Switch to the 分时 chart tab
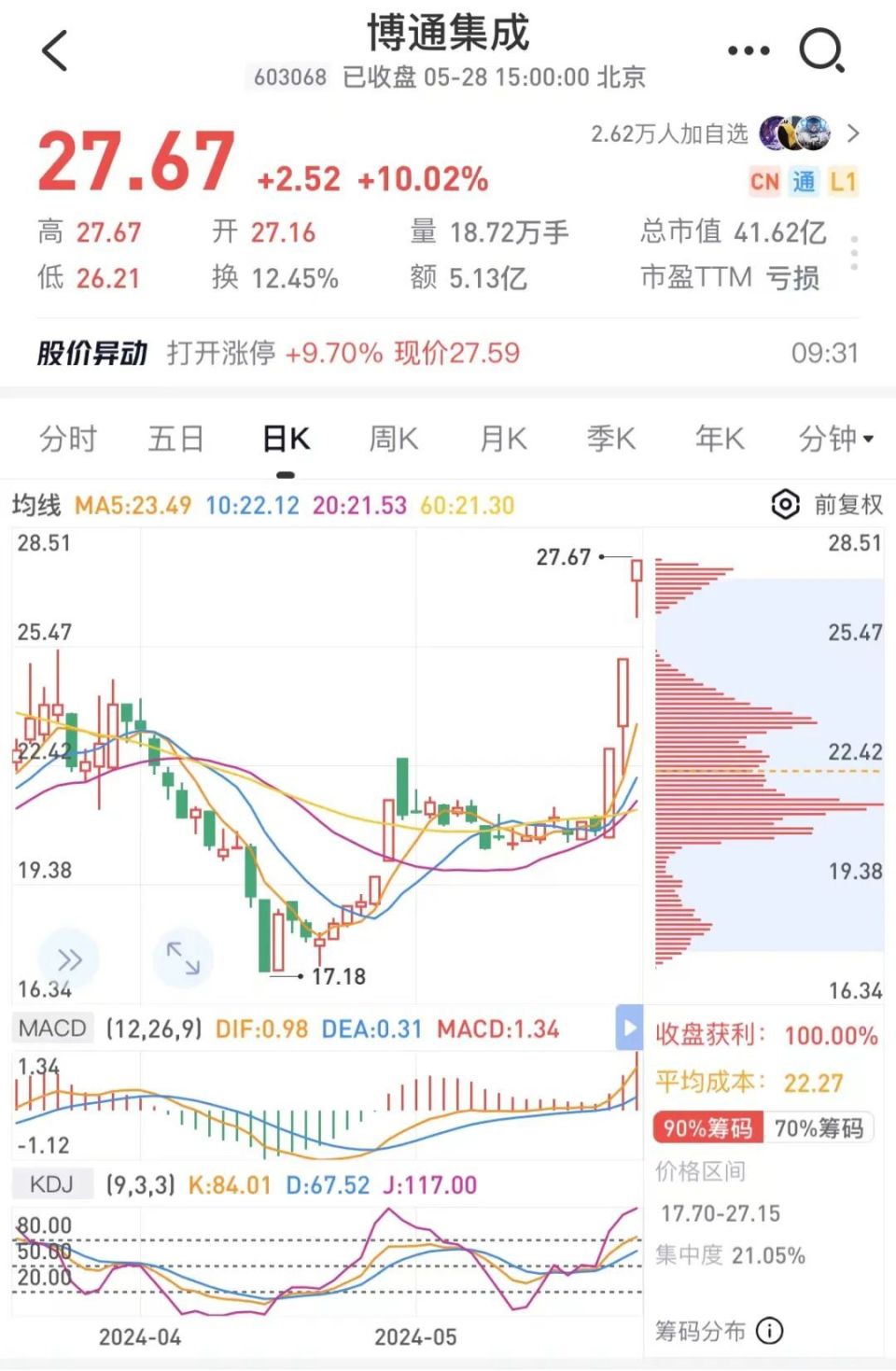The image size is (896, 1371). 68,438
